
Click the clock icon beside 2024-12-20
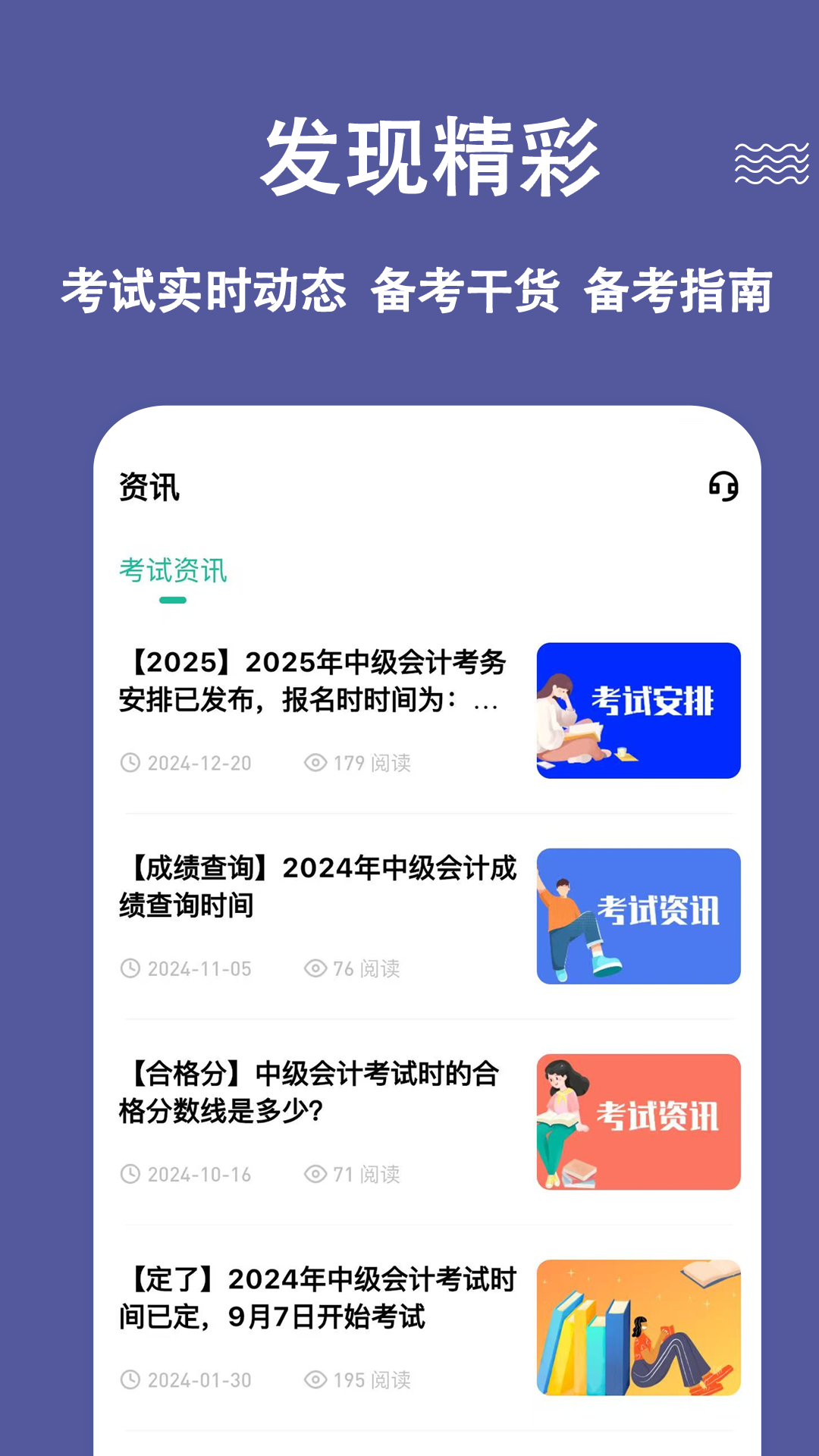133,764
